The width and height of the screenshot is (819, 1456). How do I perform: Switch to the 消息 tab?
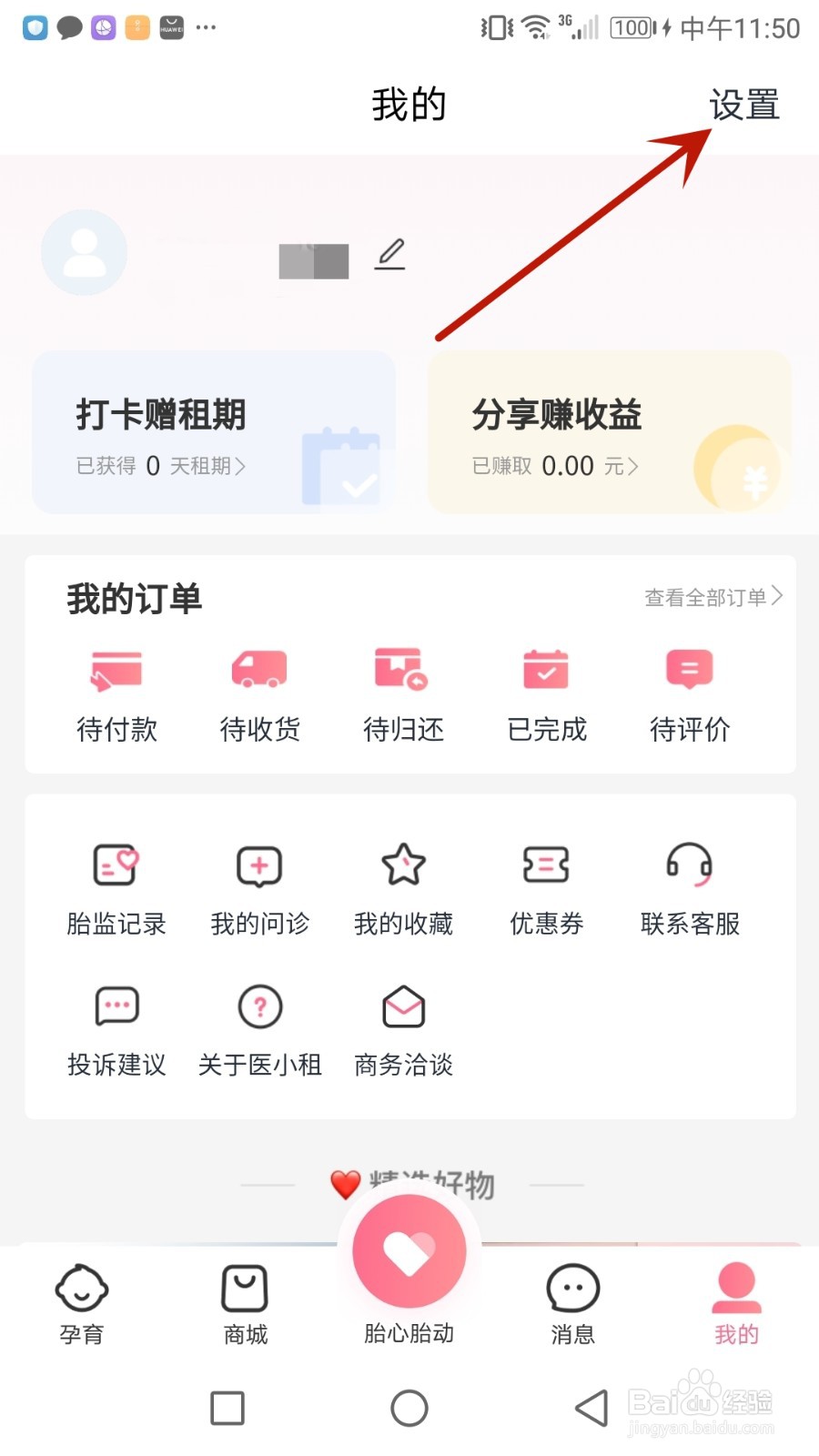point(572,1304)
